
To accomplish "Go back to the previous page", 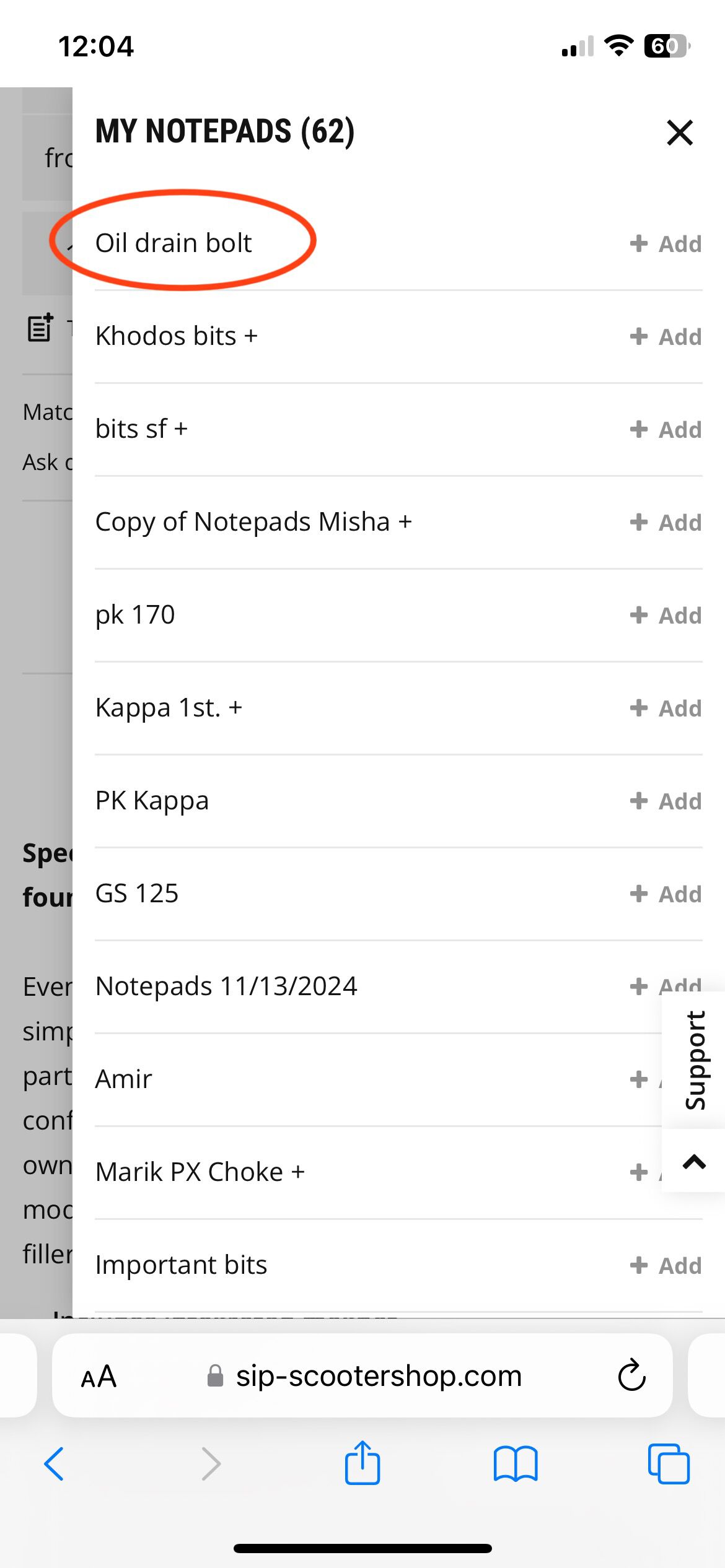I will point(54,1464).
